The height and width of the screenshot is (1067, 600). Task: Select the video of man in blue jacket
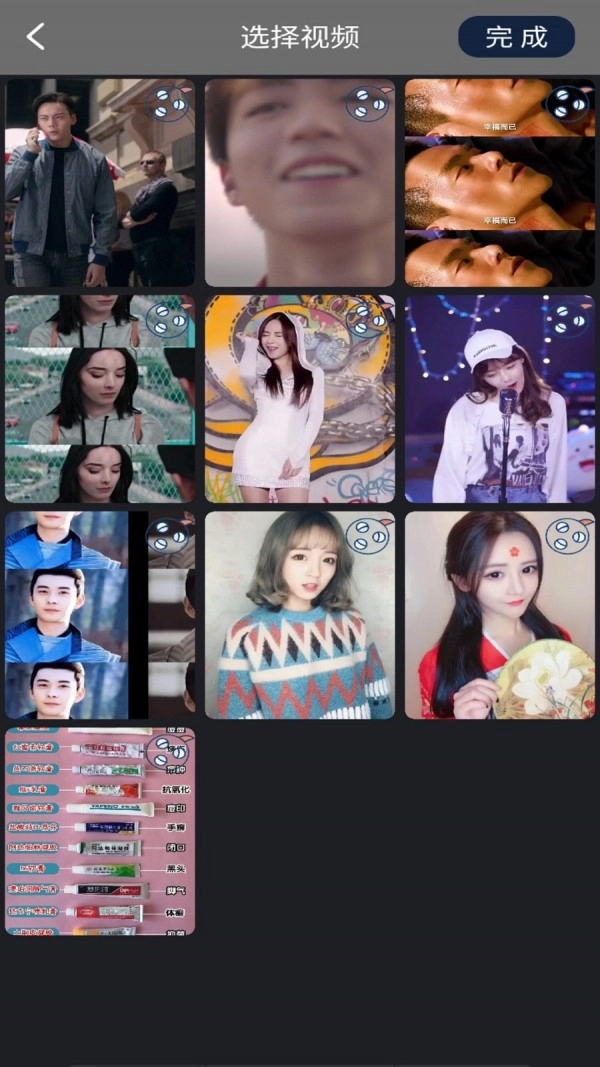(x=100, y=615)
